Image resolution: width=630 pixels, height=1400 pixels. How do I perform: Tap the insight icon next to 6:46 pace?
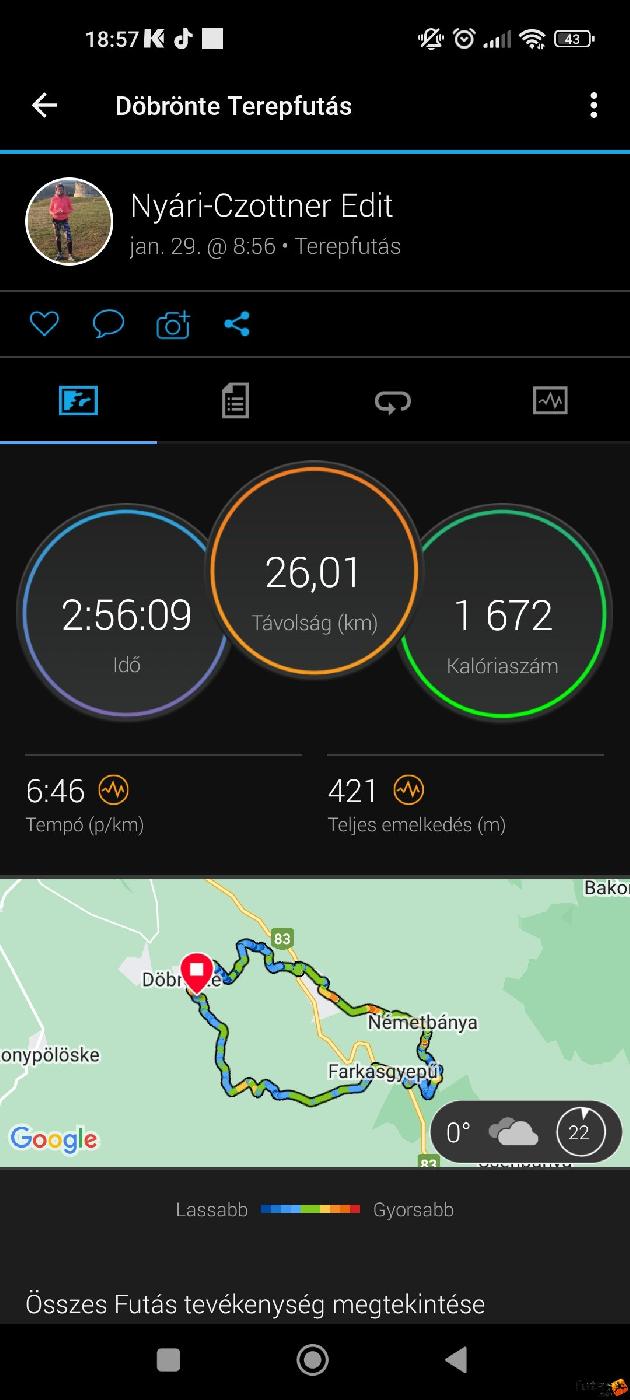coord(113,791)
